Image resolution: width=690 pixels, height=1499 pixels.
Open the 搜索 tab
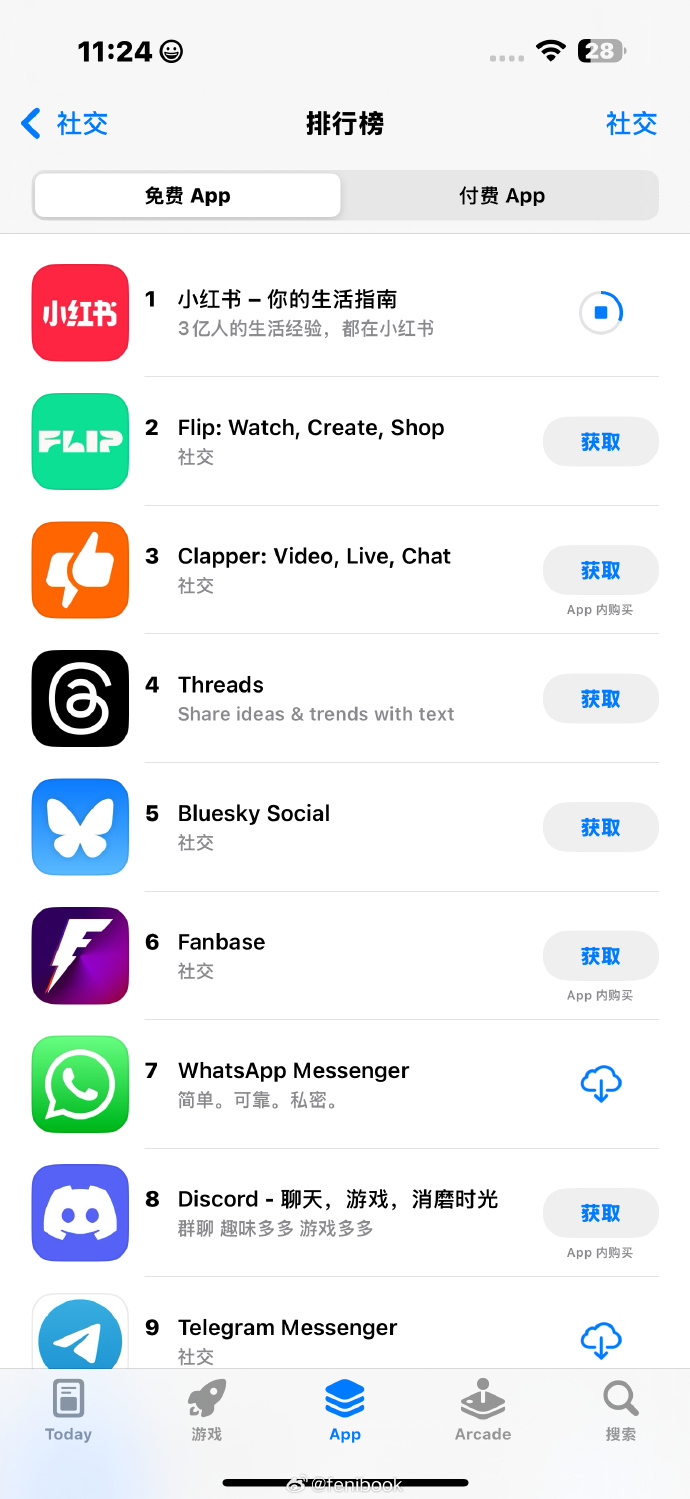pyautogui.click(x=620, y=1410)
